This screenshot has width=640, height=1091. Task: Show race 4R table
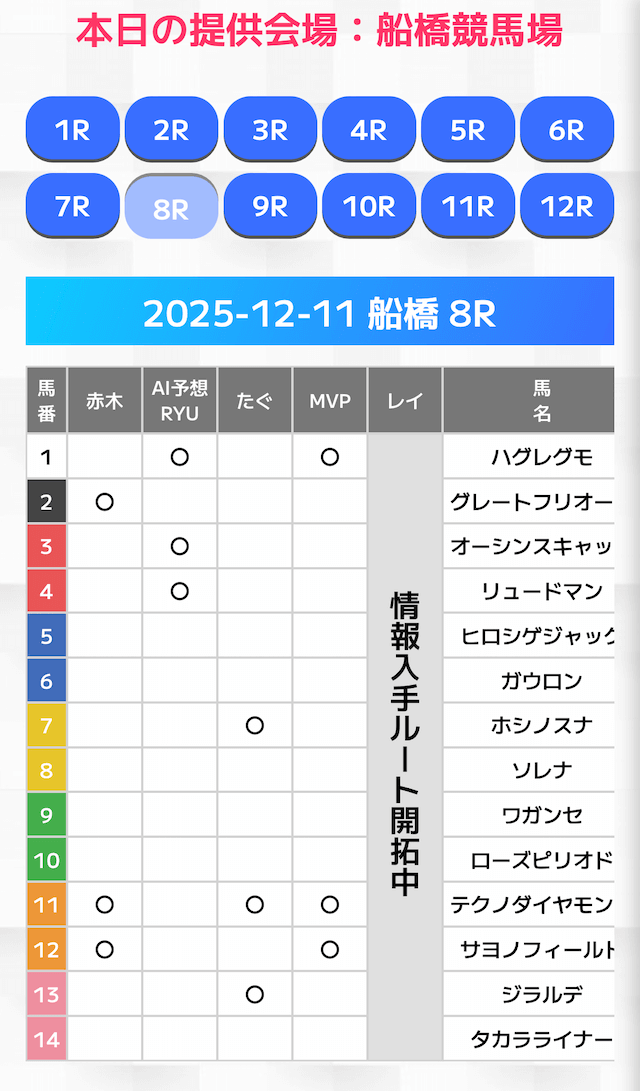369,129
